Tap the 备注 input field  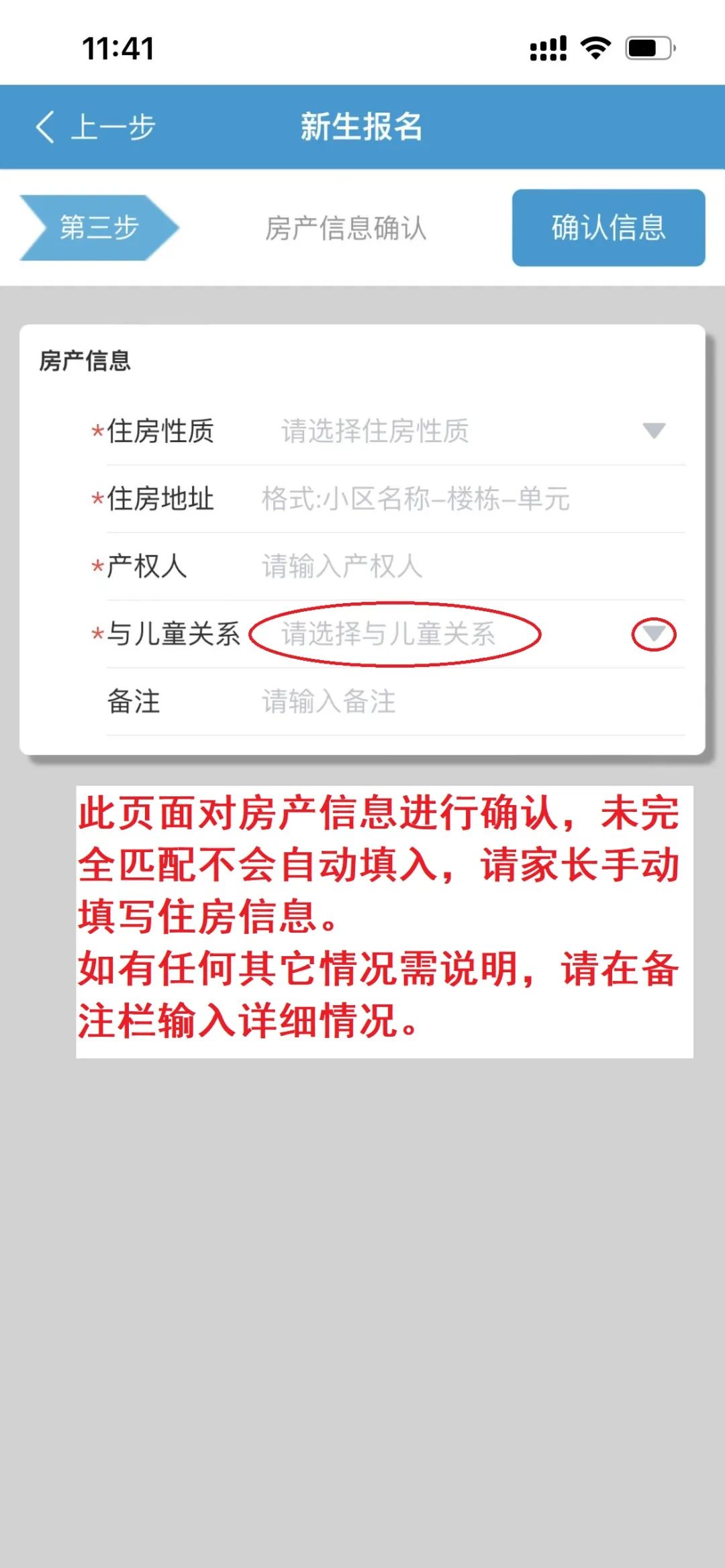pos(470,702)
